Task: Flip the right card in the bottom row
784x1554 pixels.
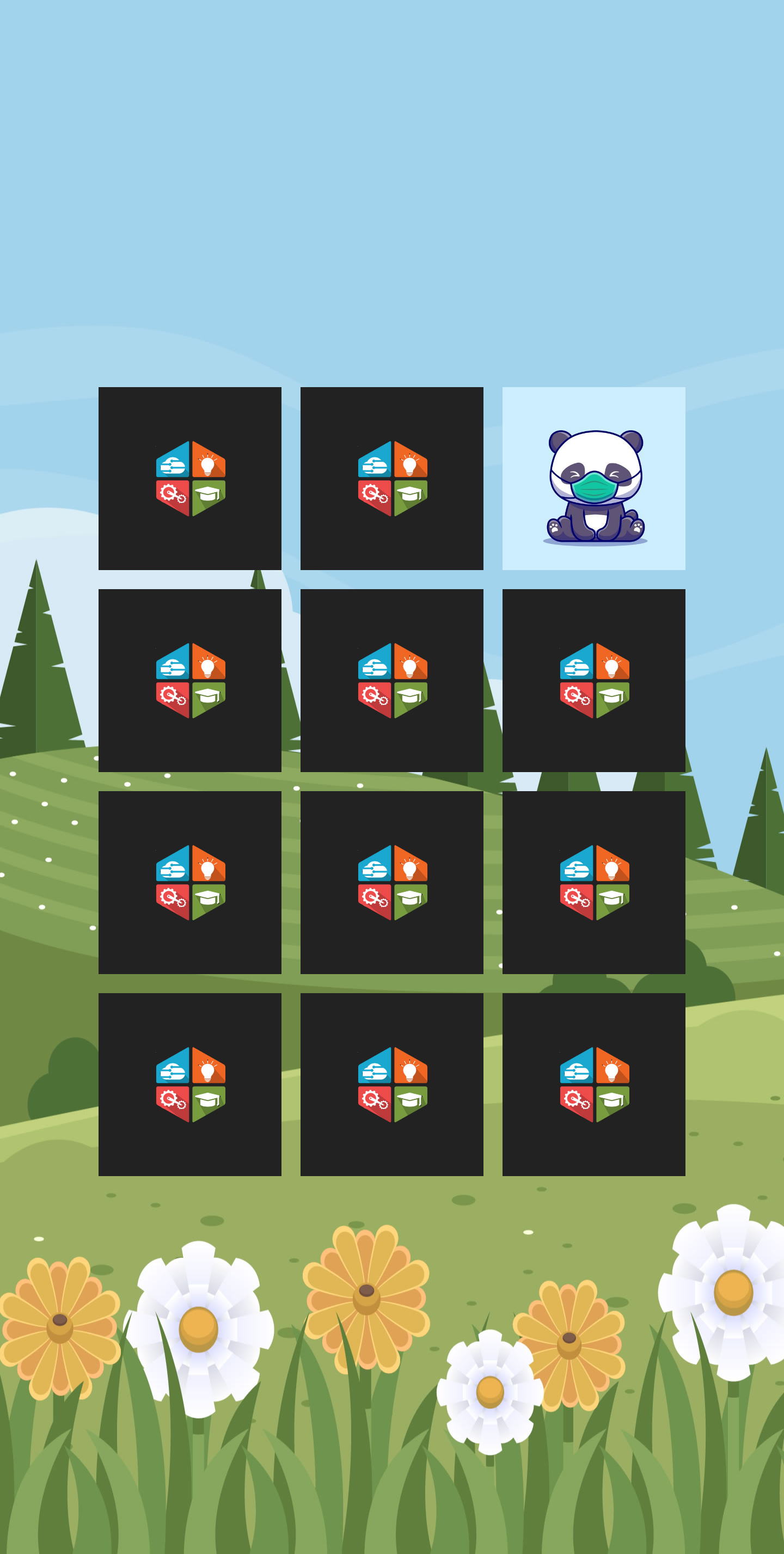Action: point(594,1085)
